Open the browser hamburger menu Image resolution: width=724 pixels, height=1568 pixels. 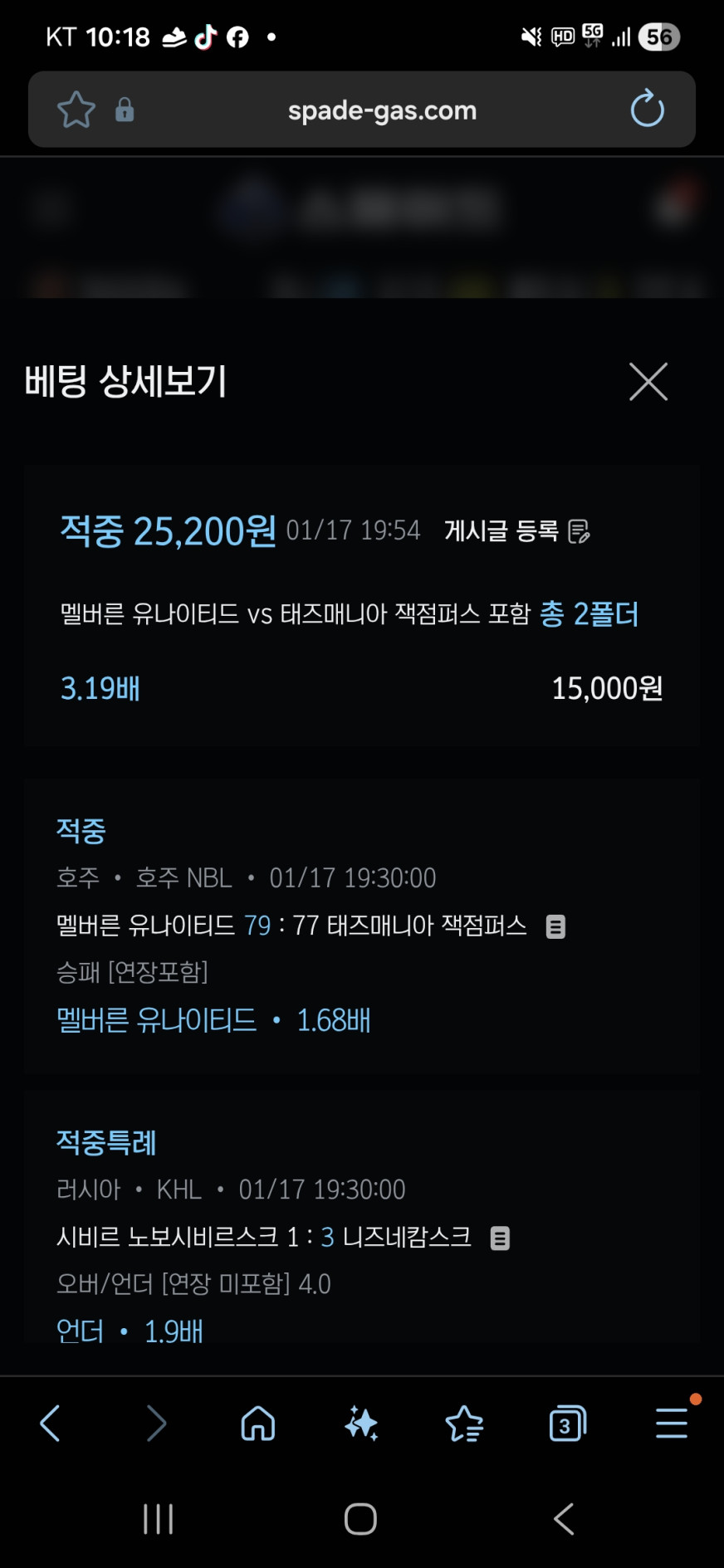(671, 1424)
